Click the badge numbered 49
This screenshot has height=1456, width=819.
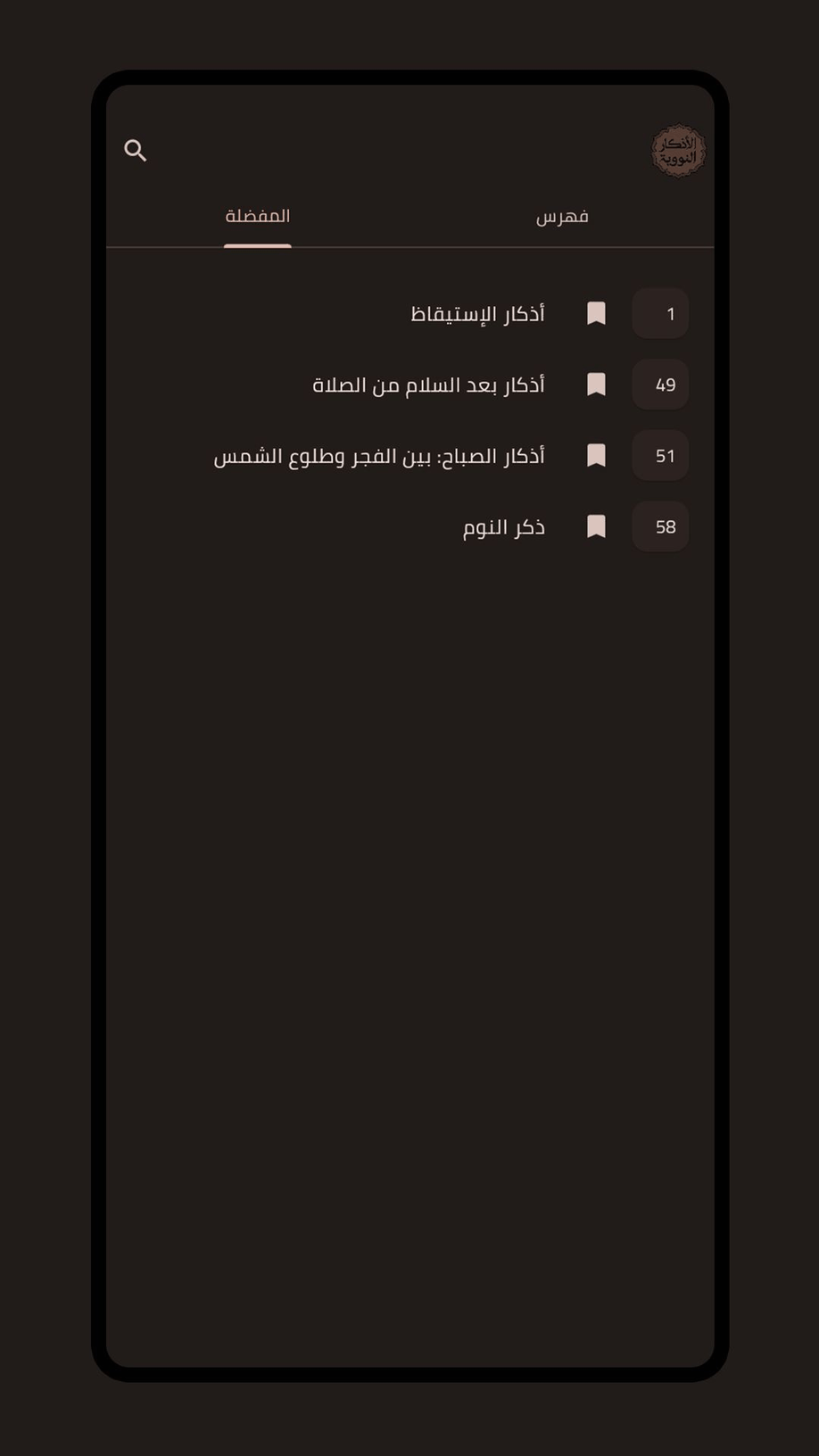660,385
